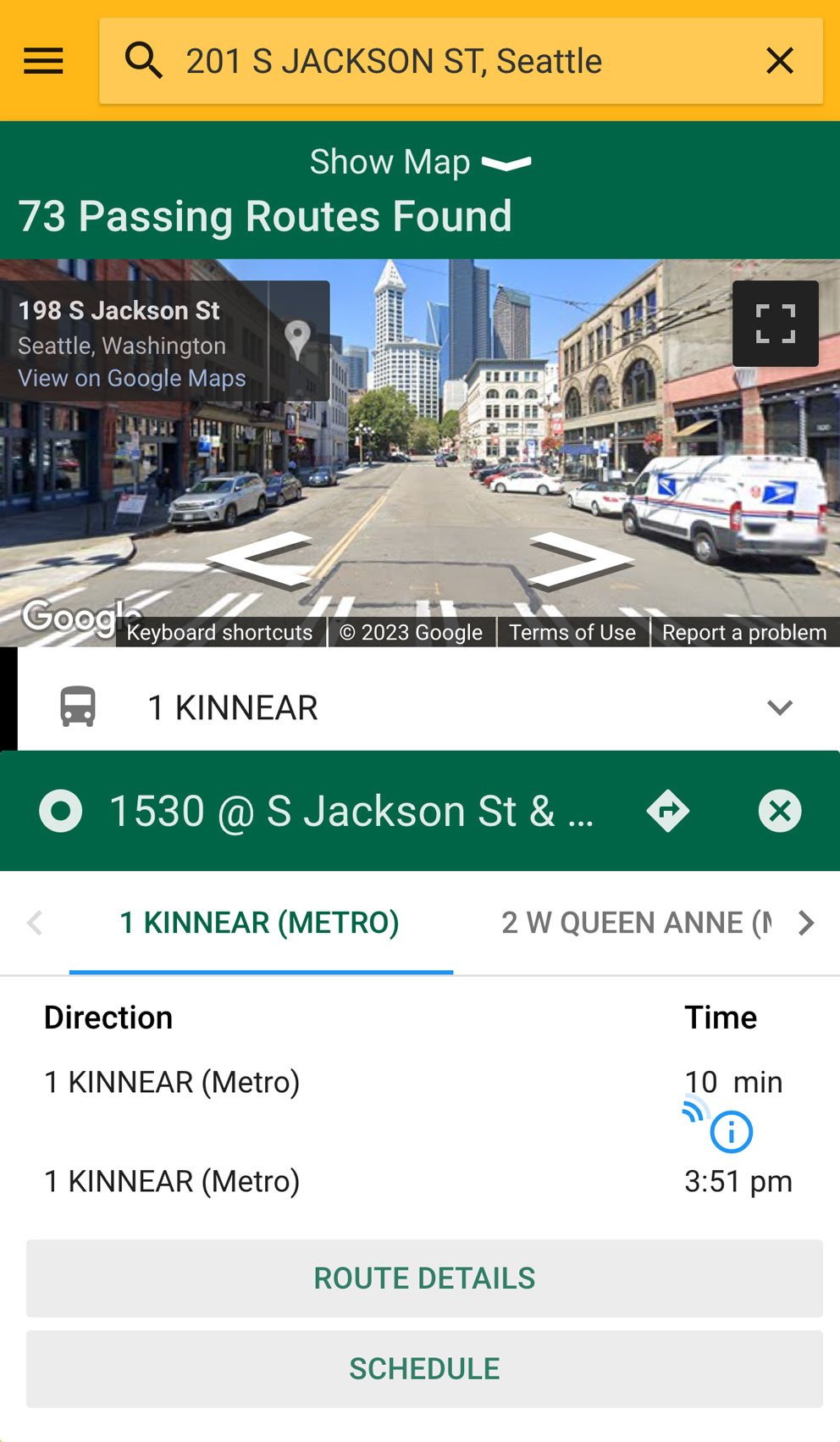840x1442 pixels.
Task: Open View on Google Maps link
Action: coord(132,378)
